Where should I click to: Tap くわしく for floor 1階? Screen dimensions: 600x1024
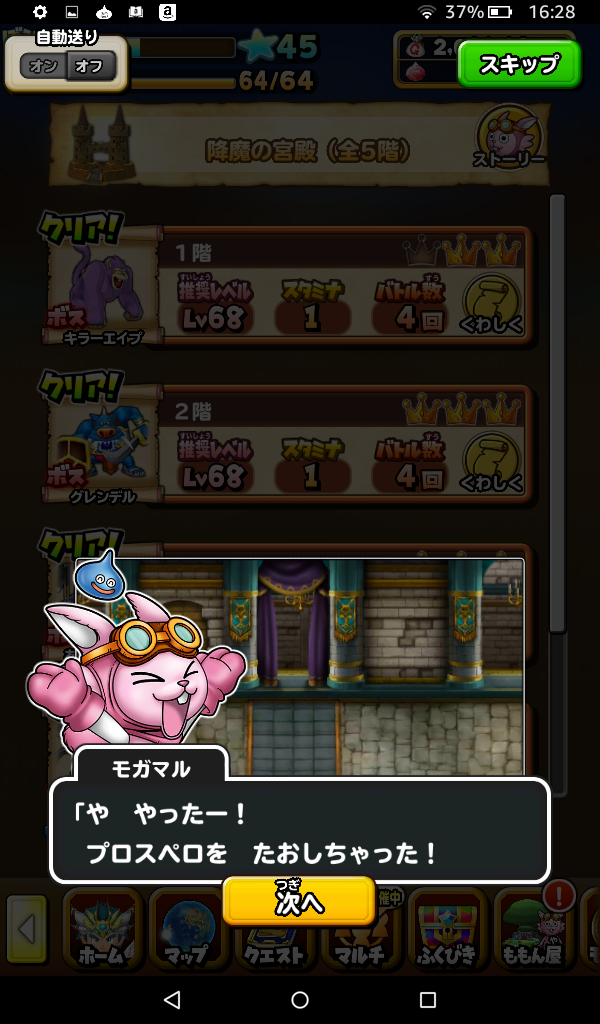point(492,304)
